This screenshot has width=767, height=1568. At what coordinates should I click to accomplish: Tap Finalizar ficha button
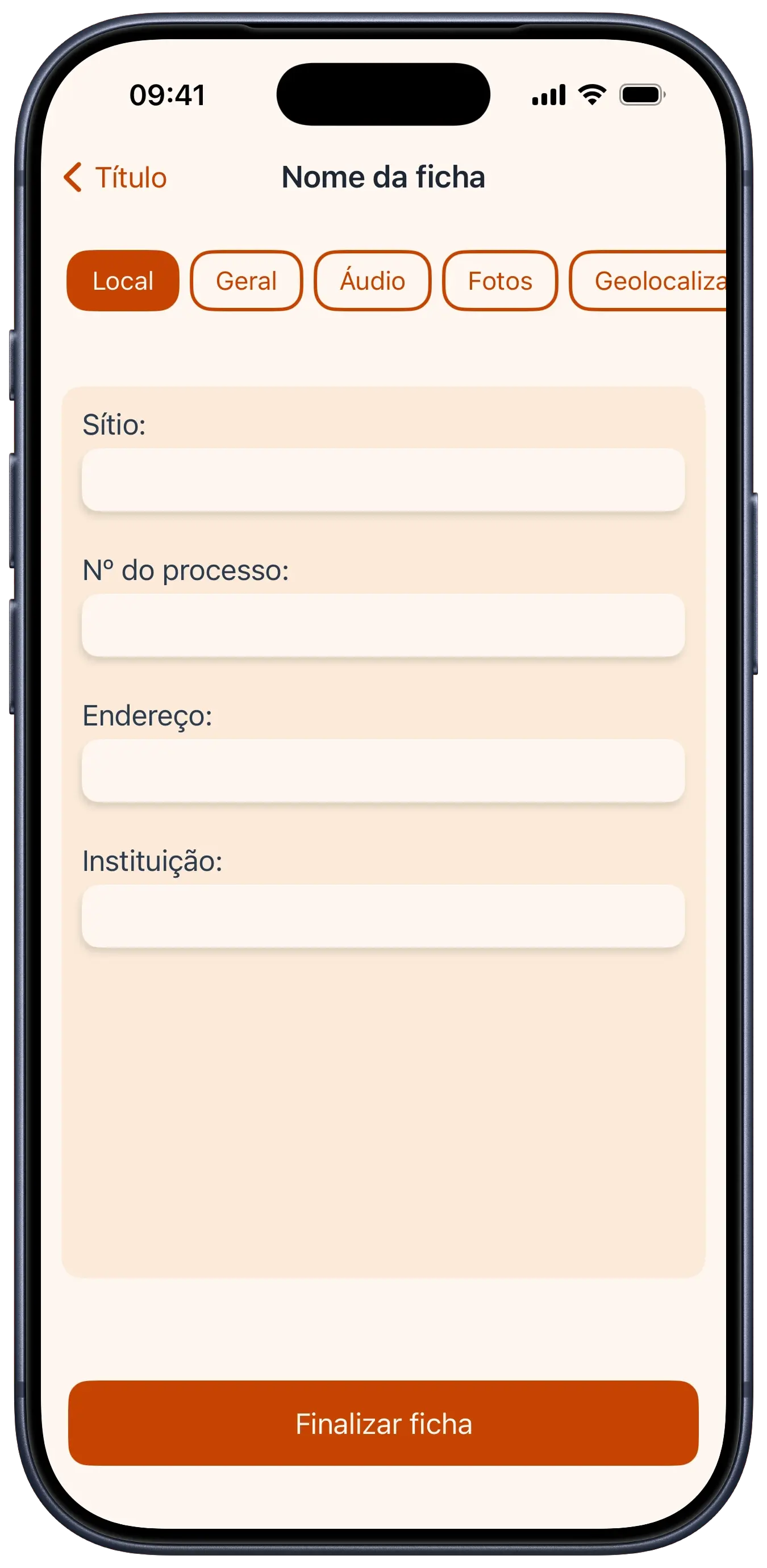383,1423
